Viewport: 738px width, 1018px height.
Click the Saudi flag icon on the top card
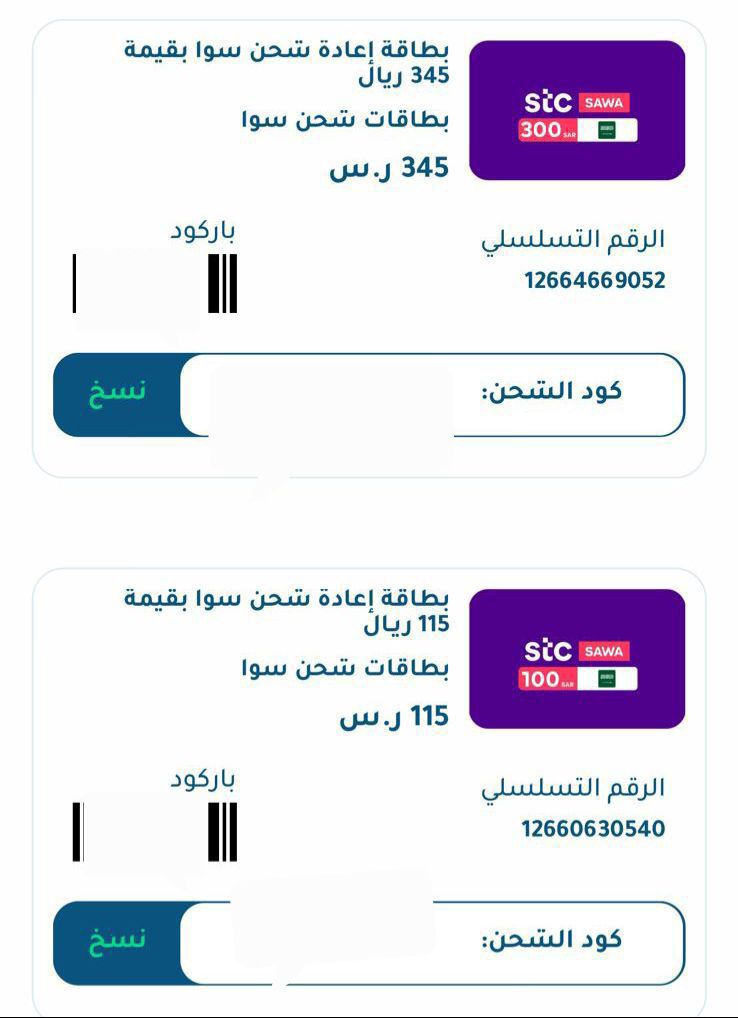tap(608, 129)
